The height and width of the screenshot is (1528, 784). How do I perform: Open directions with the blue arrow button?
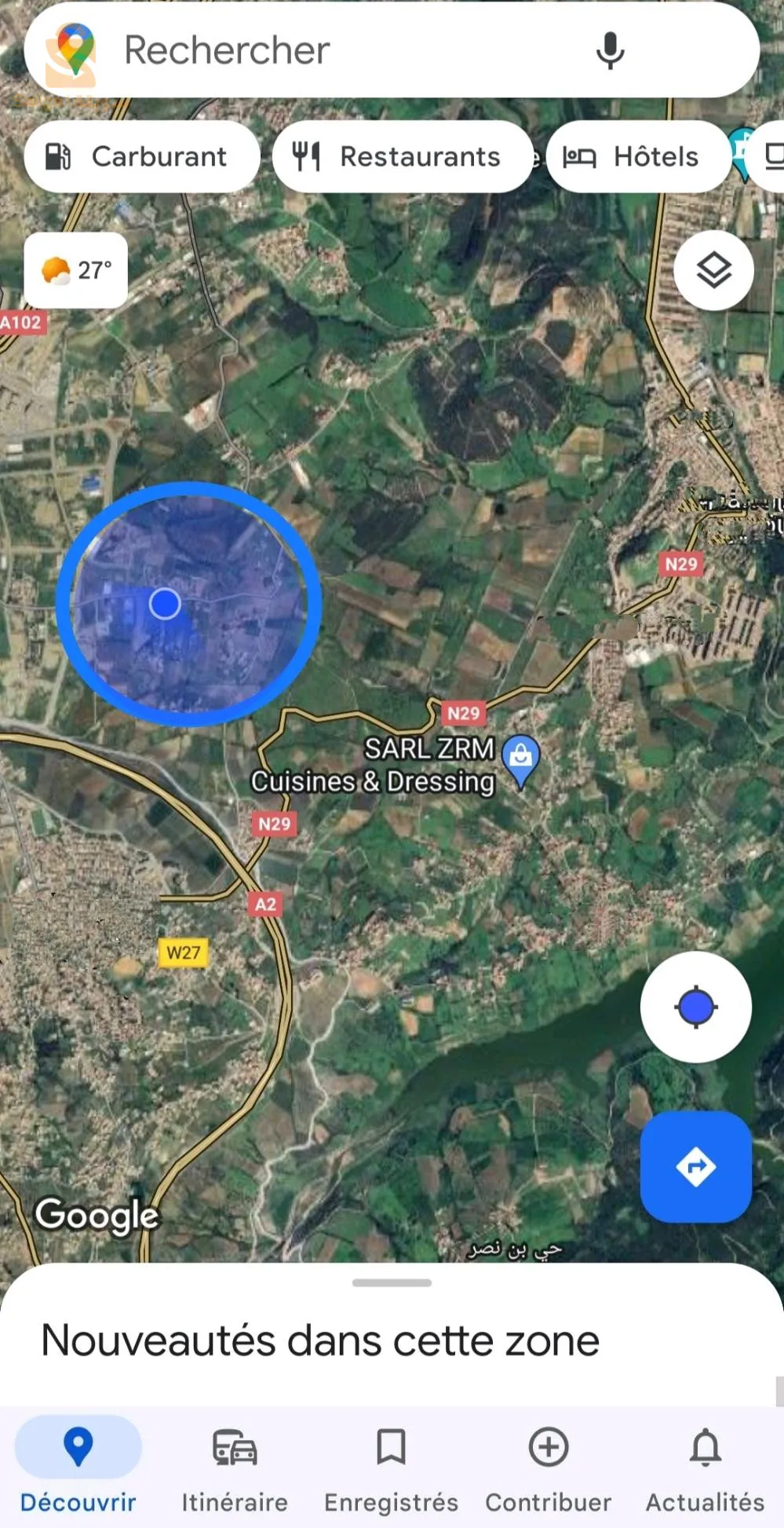(x=695, y=1166)
